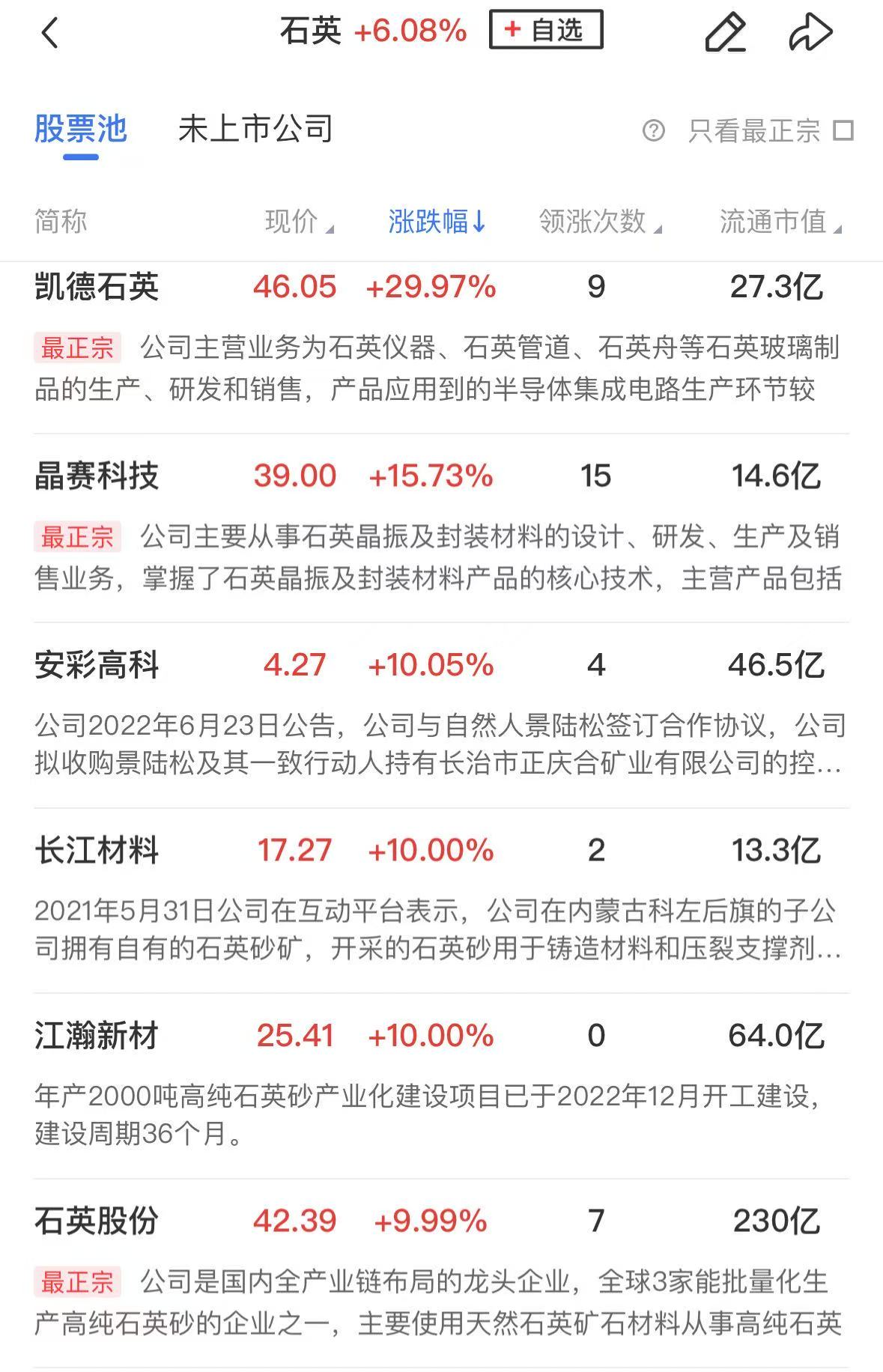Share this 石英 sector page
The width and height of the screenshot is (883, 1372).
coord(810,33)
